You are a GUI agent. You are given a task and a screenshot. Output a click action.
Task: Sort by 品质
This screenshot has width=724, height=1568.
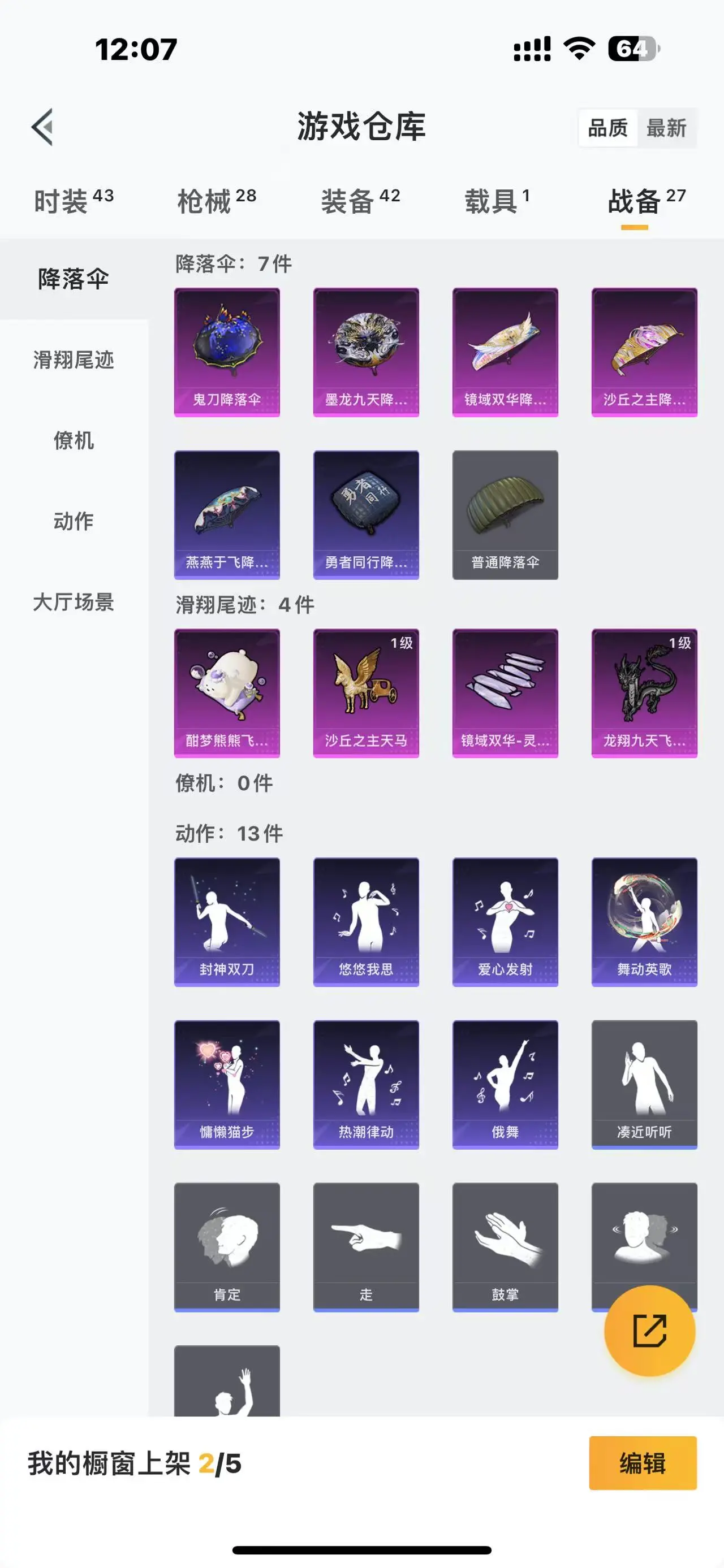(607, 128)
